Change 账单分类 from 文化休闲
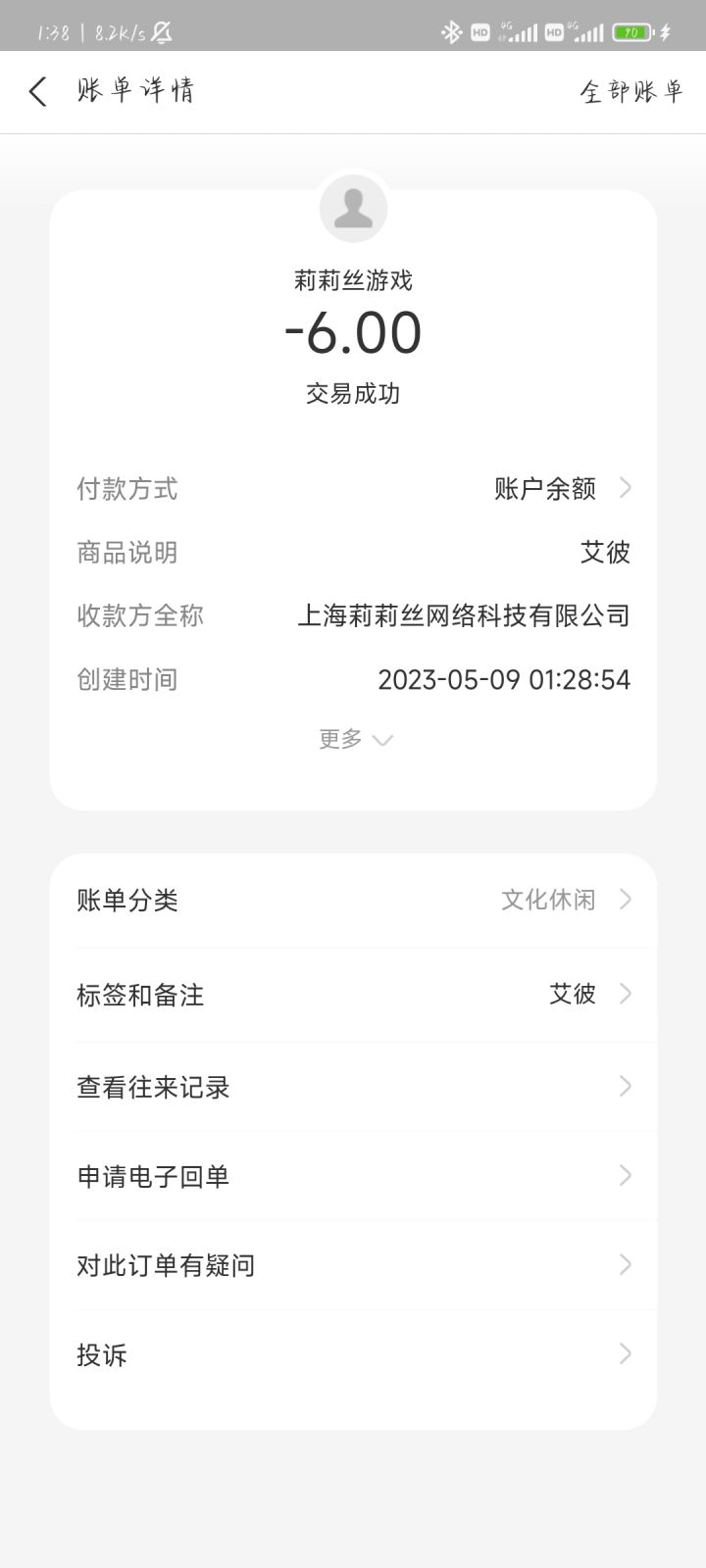Viewport: 706px width, 1568px height. (x=353, y=900)
